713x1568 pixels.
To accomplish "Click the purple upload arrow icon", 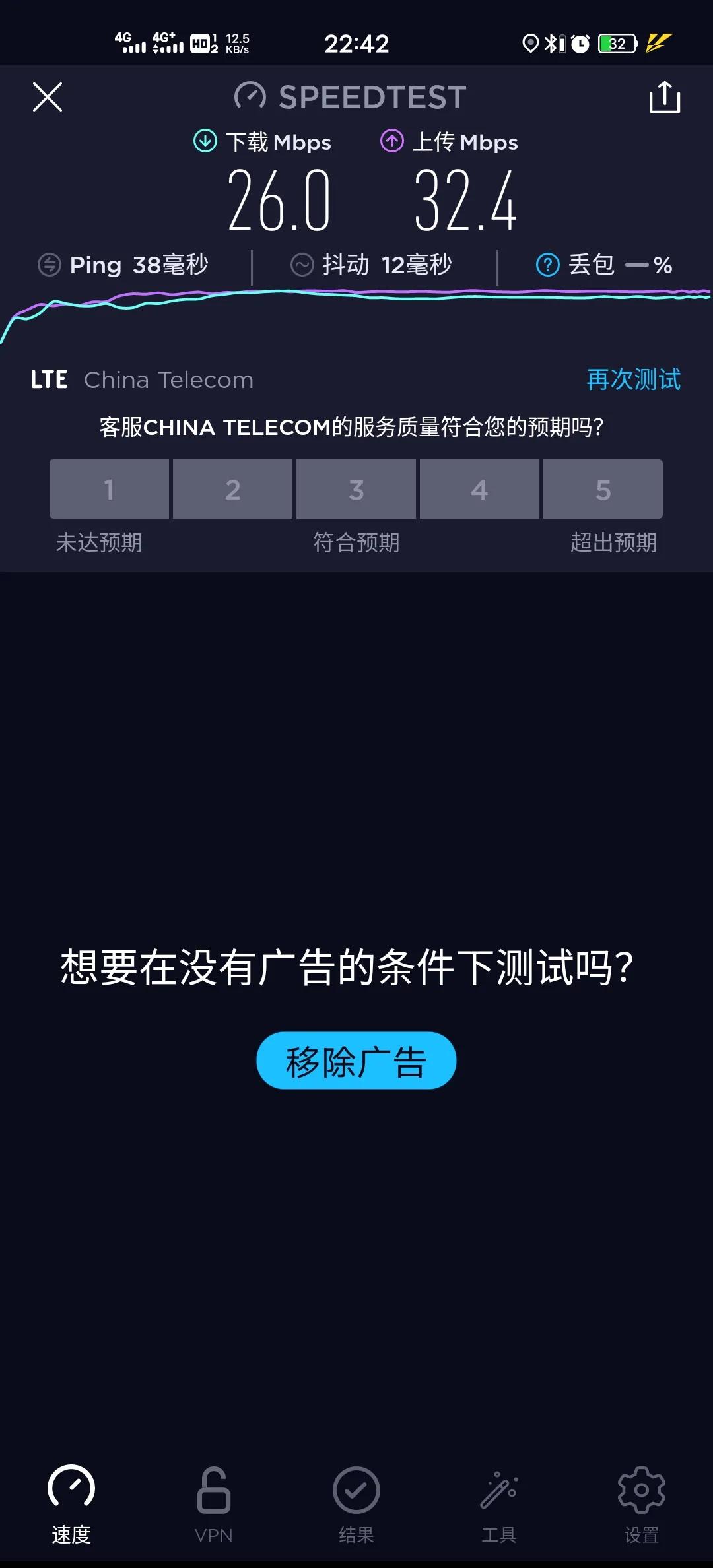I will pos(391,141).
